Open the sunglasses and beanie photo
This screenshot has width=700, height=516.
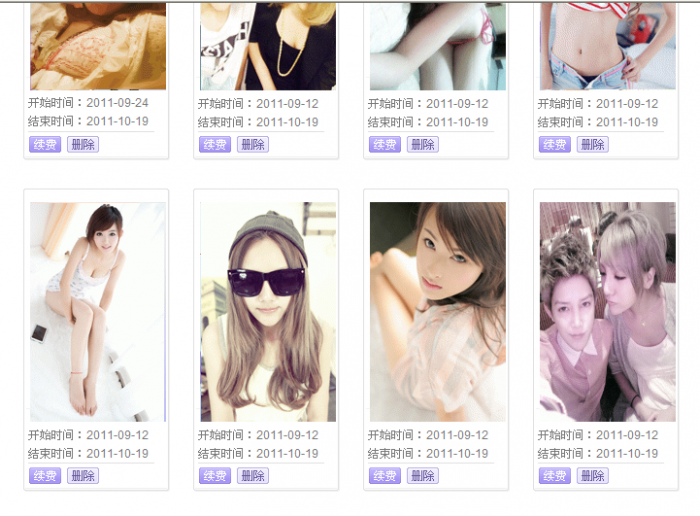(268, 311)
